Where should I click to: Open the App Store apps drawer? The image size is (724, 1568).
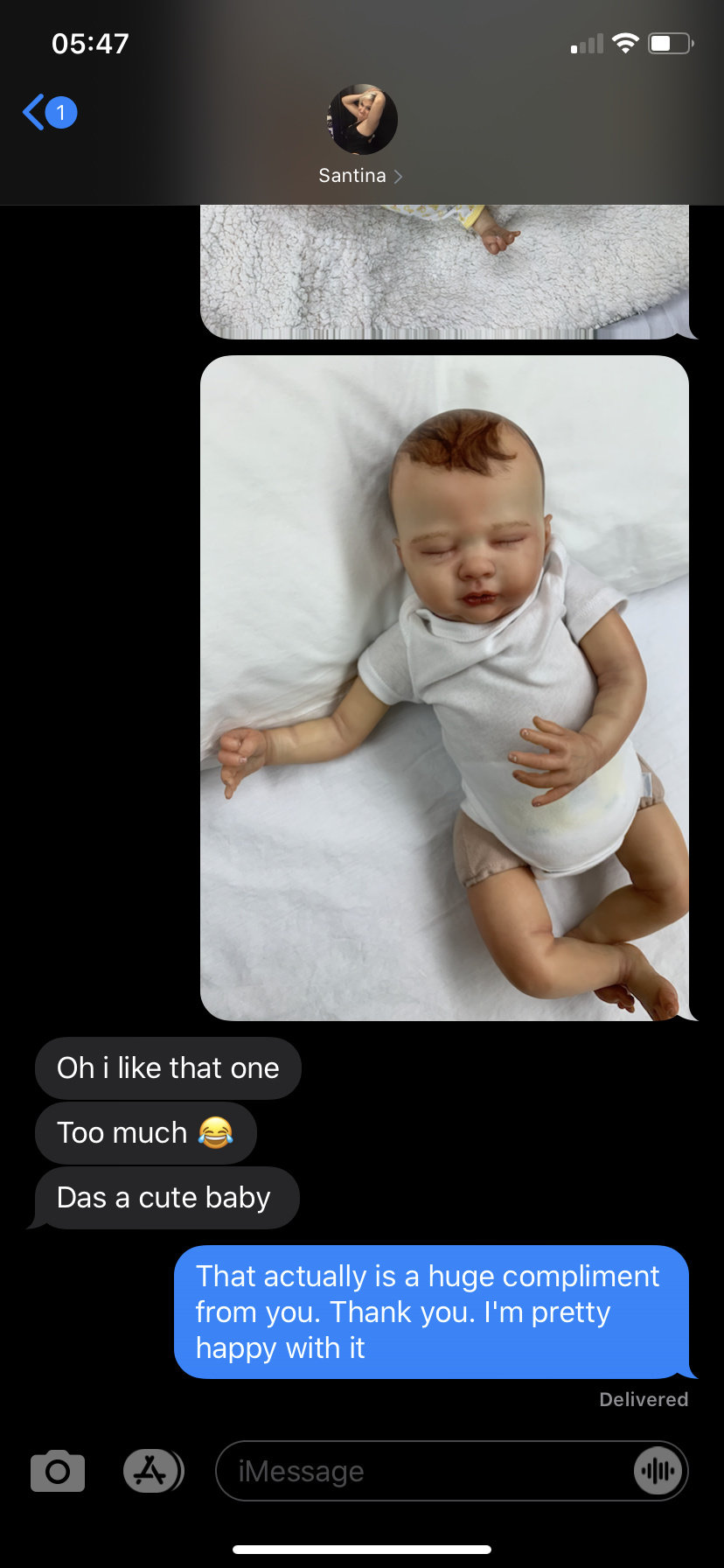click(153, 1471)
